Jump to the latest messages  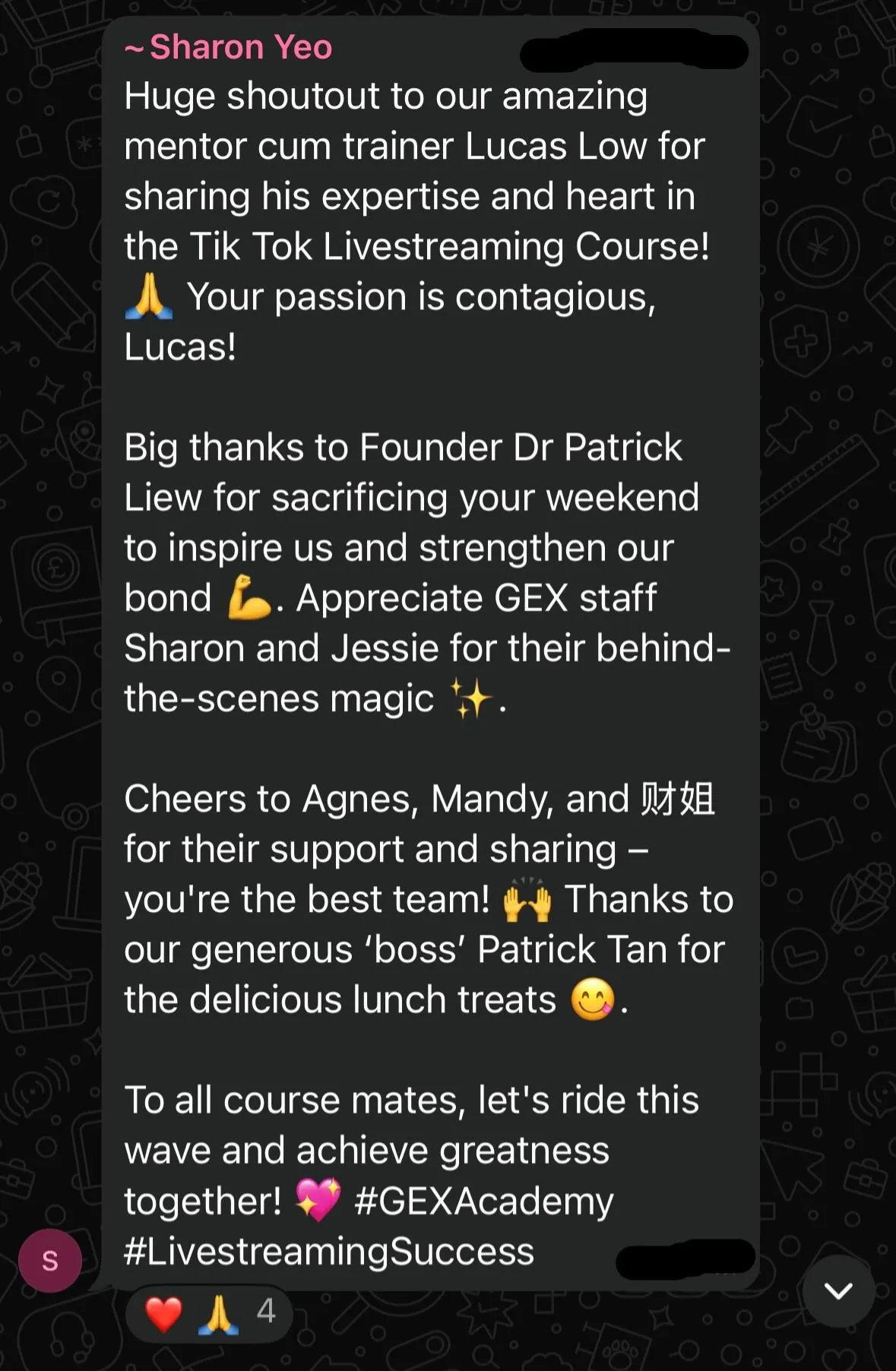[x=838, y=1290]
